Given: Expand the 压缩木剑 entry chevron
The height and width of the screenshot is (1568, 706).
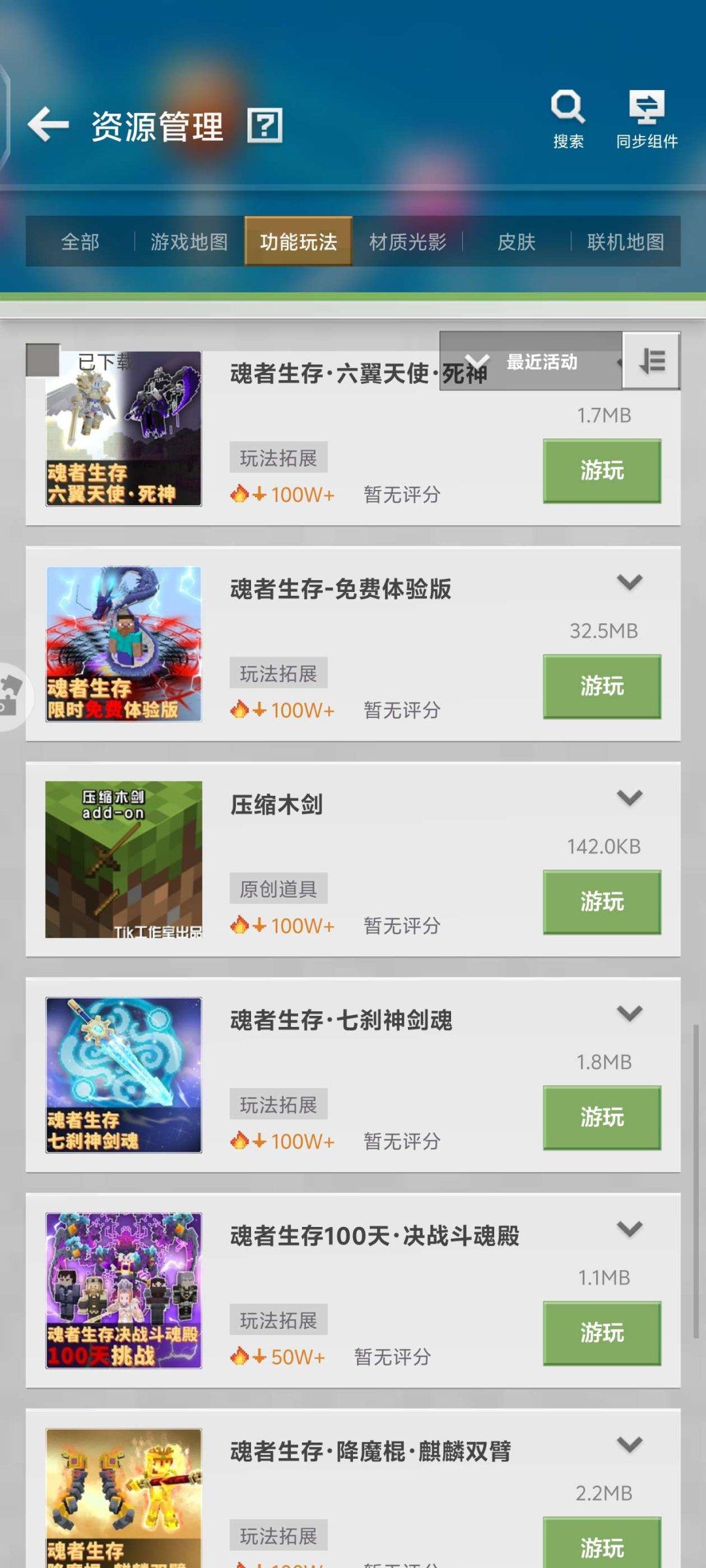Looking at the screenshot, I should coord(629,798).
